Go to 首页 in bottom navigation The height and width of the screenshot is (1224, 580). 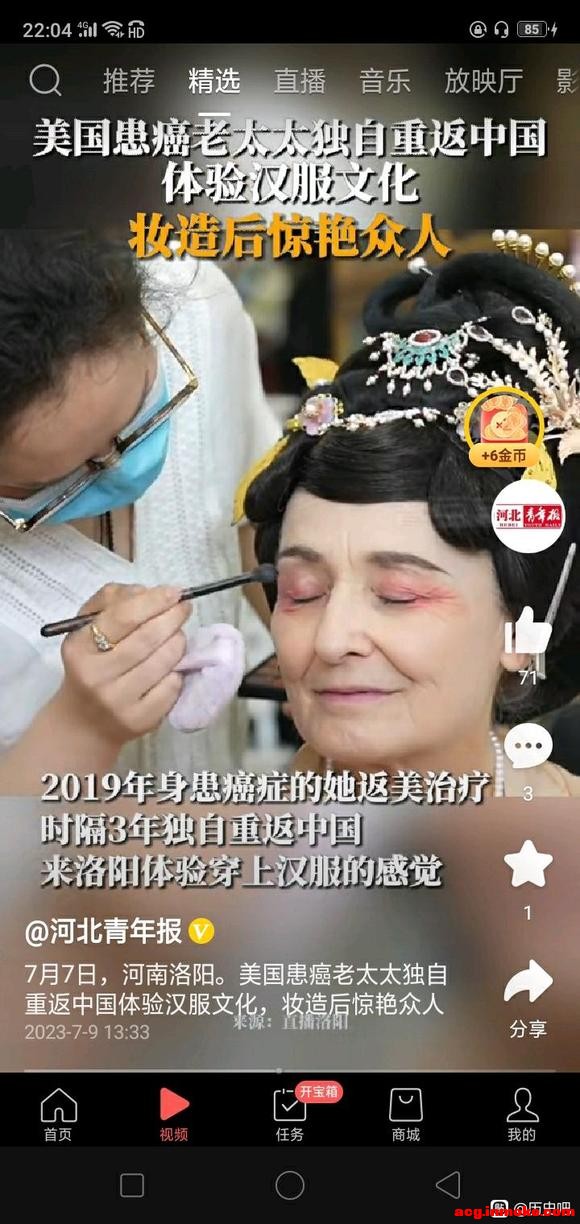[x=58, y=1114]
